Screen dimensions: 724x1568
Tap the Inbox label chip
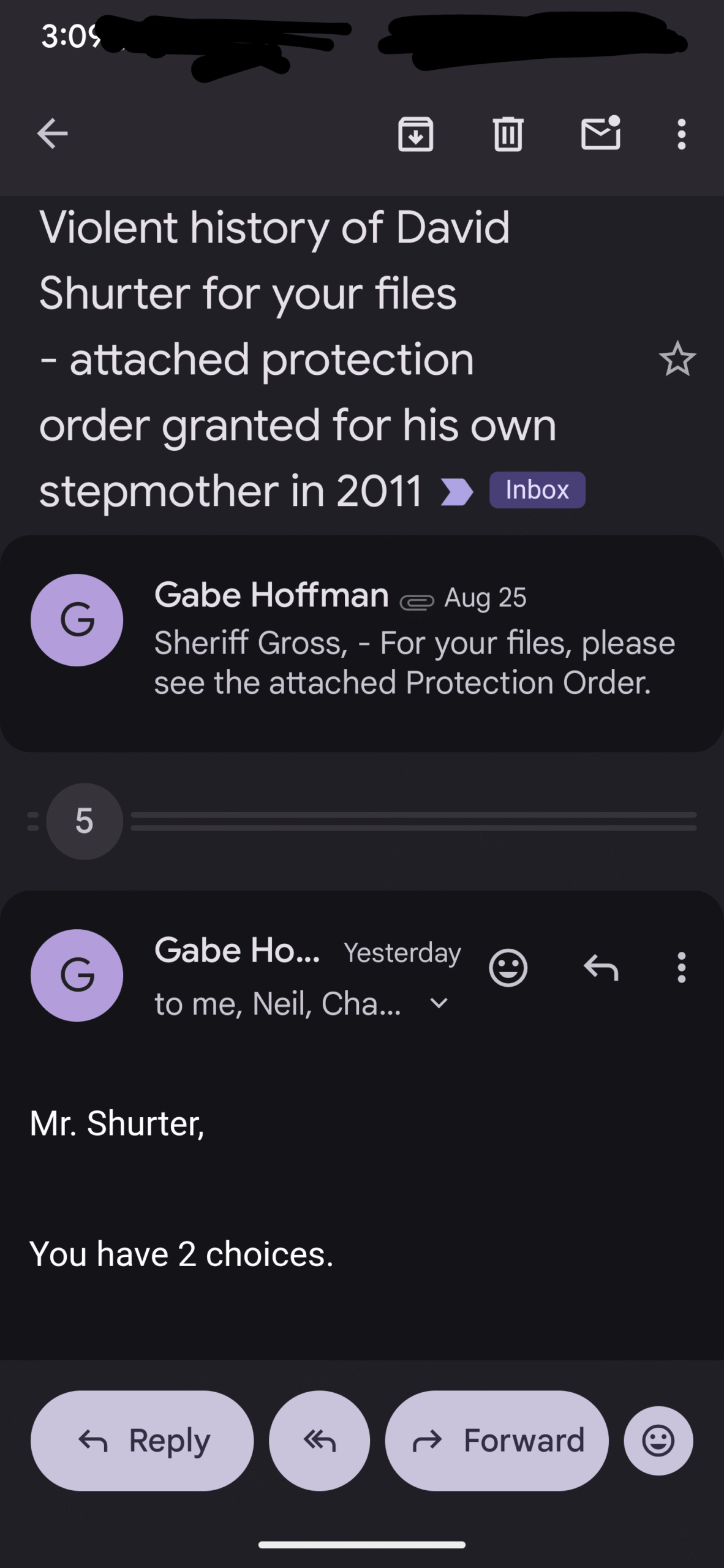click(537, 490)
